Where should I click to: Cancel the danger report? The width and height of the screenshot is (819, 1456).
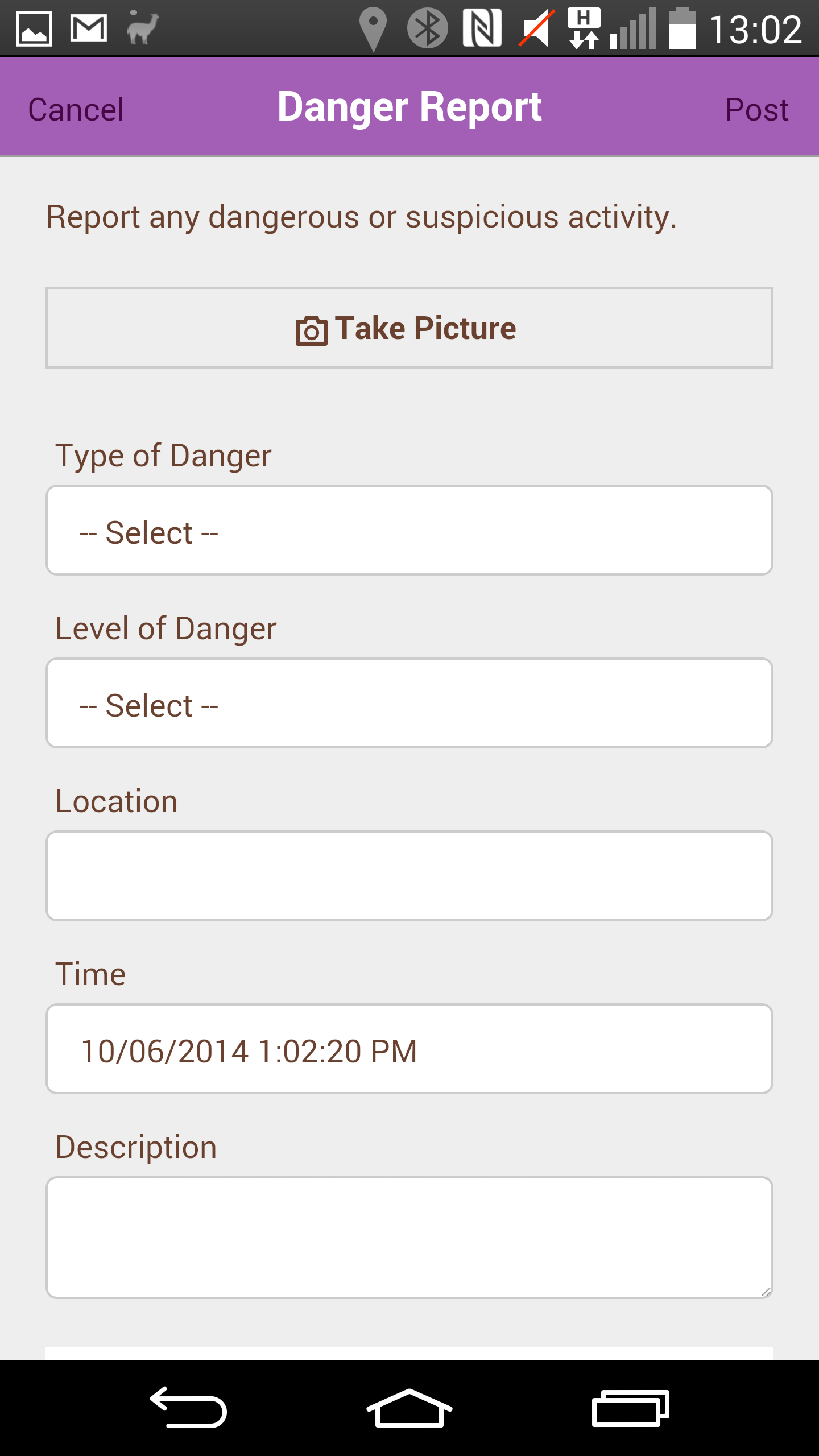point(76,109)
